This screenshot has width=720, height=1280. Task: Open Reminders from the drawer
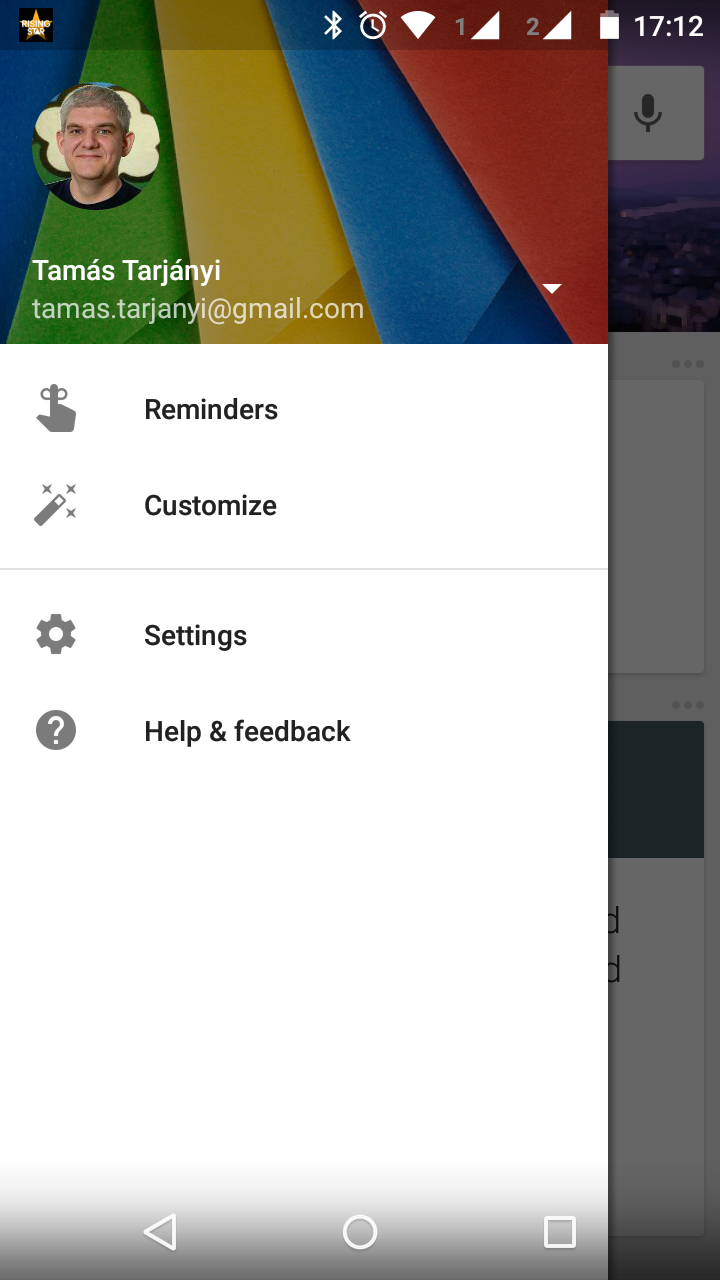pos(211,409)
